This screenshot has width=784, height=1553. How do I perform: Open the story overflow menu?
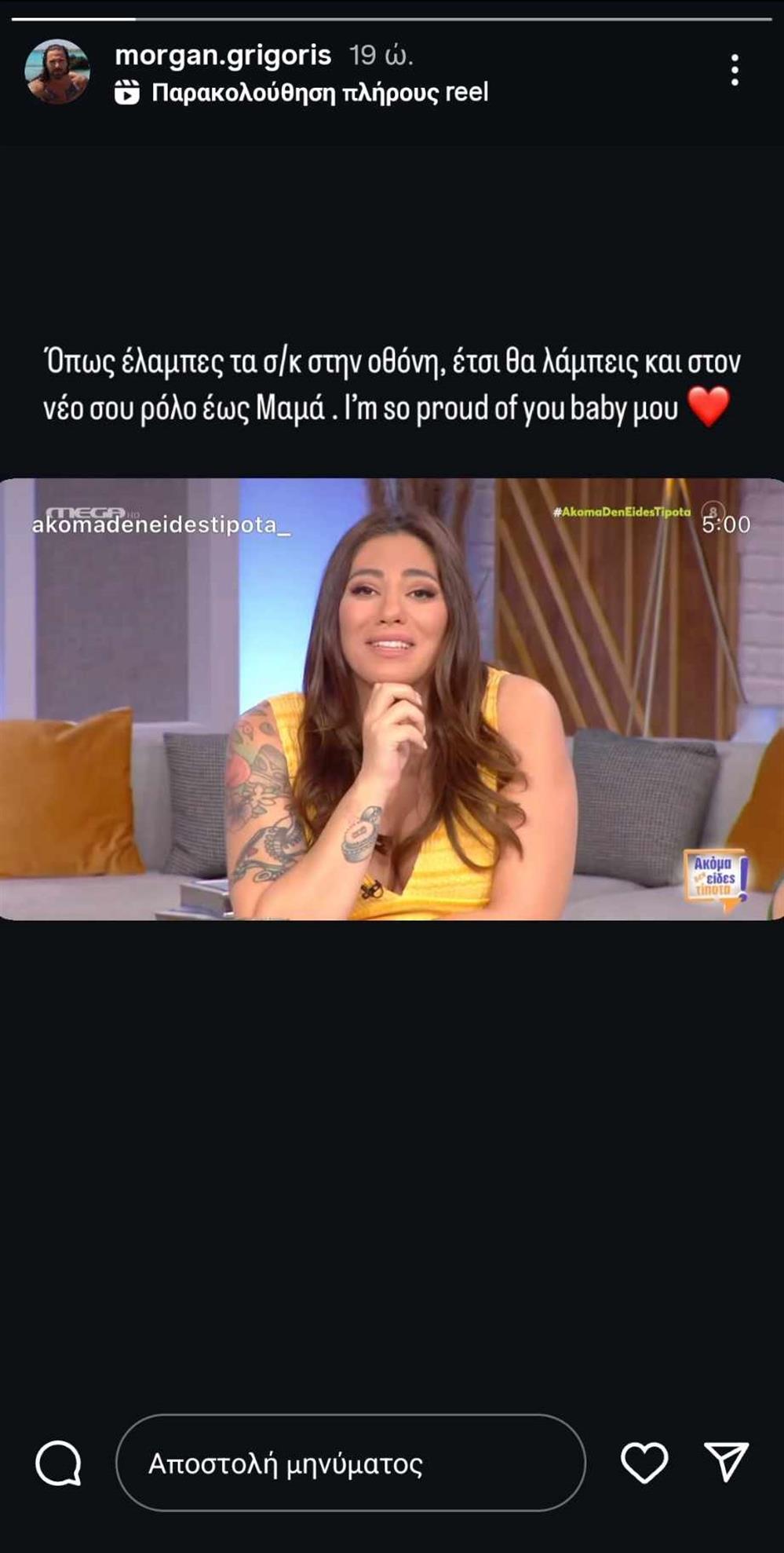pos(734,71)
